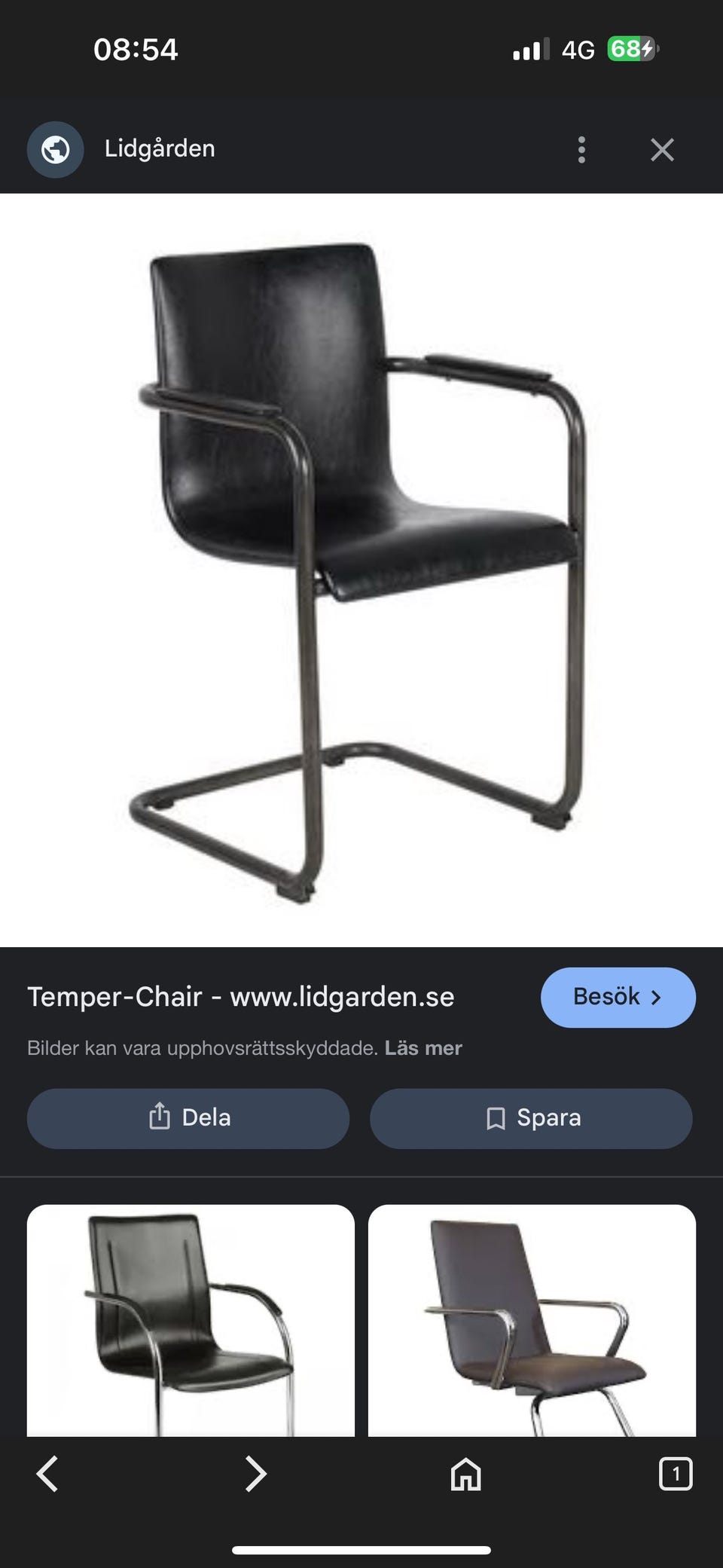Tap the 4G network status item

click(578, 48)
